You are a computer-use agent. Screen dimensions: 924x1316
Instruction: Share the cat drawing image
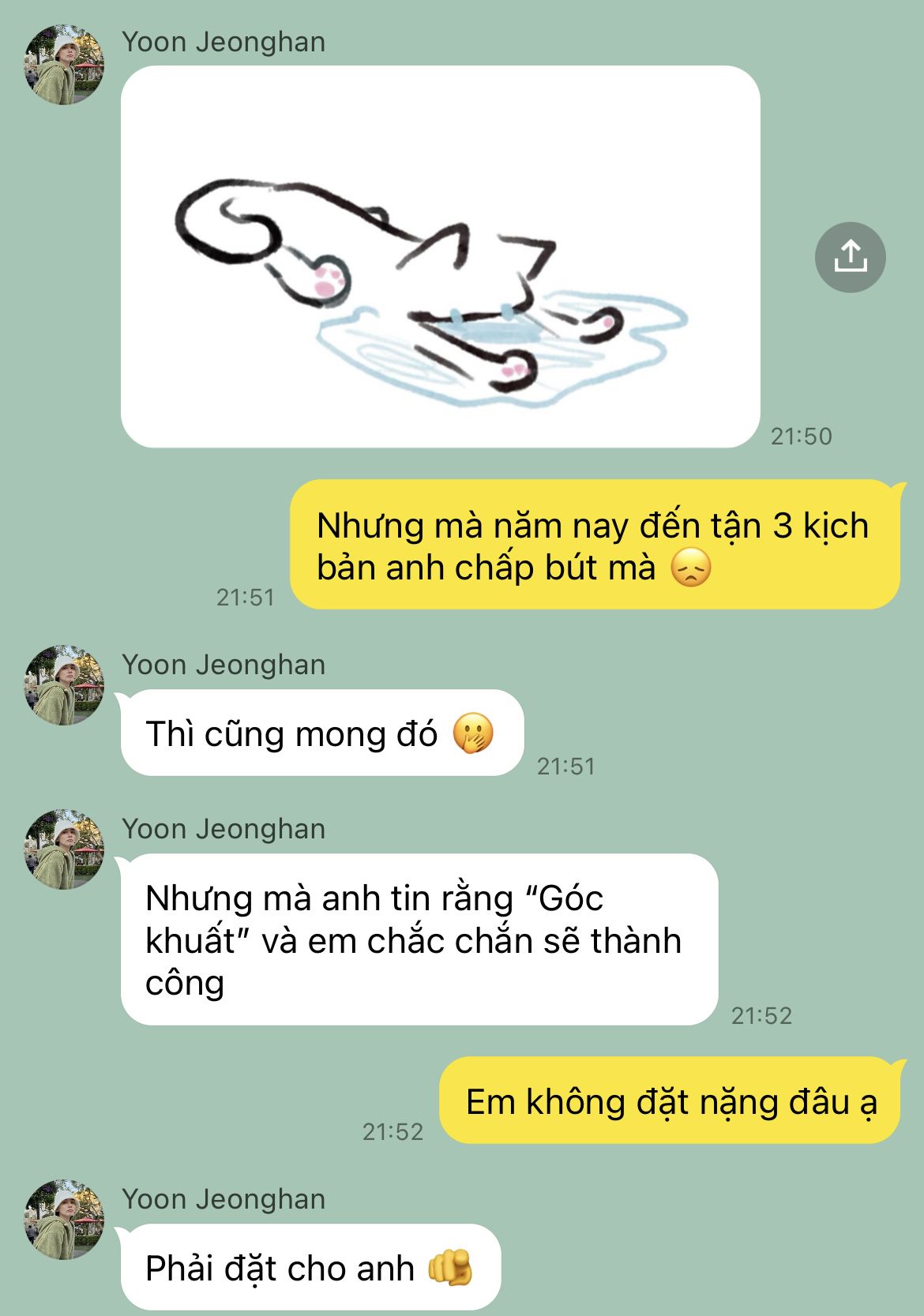850,257
